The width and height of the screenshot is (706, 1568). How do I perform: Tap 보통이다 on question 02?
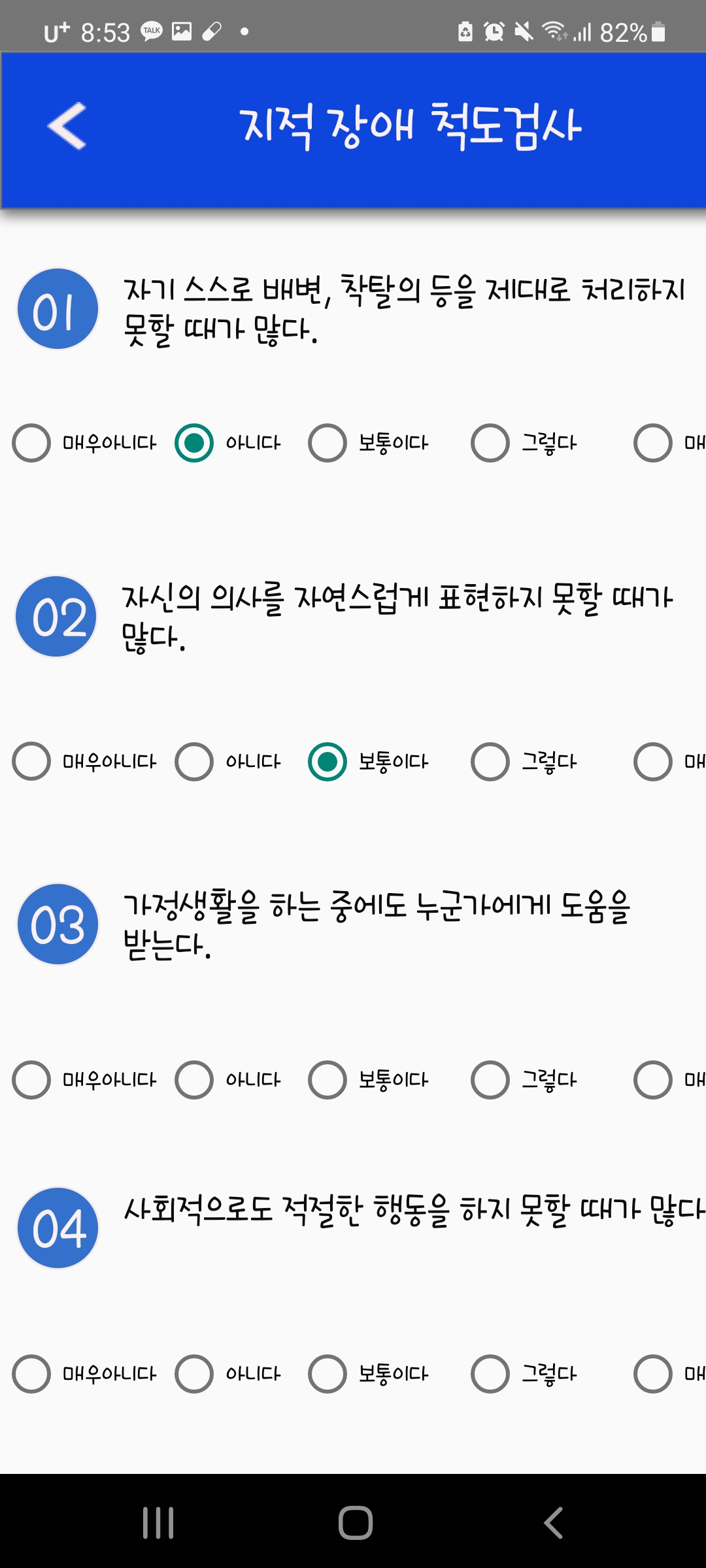click(328, 761)
